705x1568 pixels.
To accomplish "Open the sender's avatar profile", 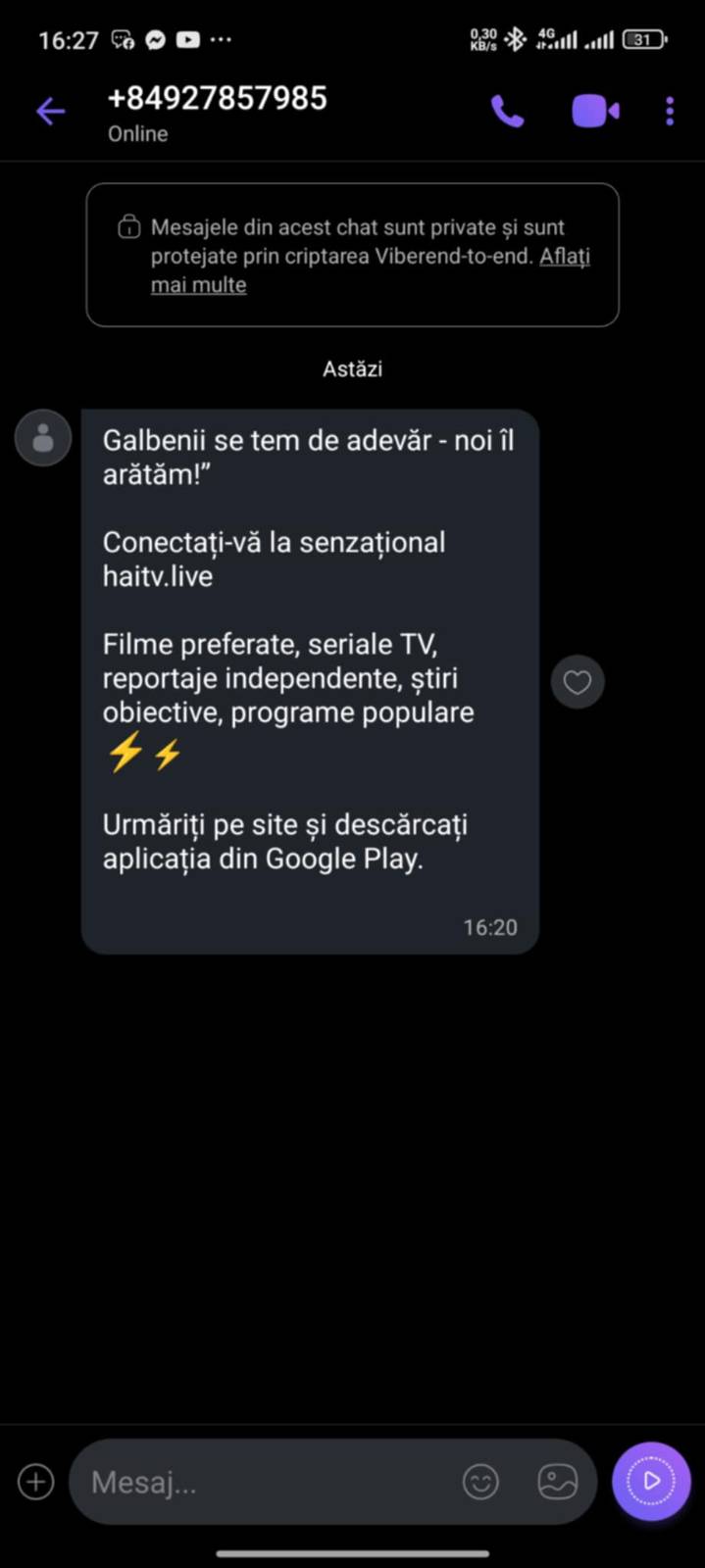I will [x=43, y=437].
